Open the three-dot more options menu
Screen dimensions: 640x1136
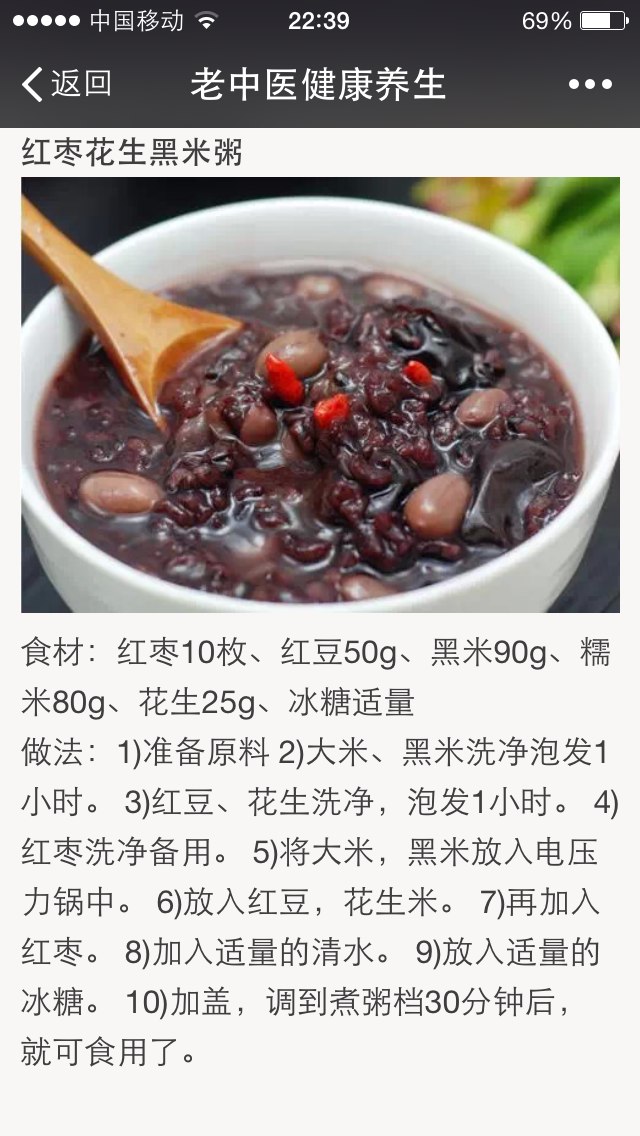tap(590, 85)
